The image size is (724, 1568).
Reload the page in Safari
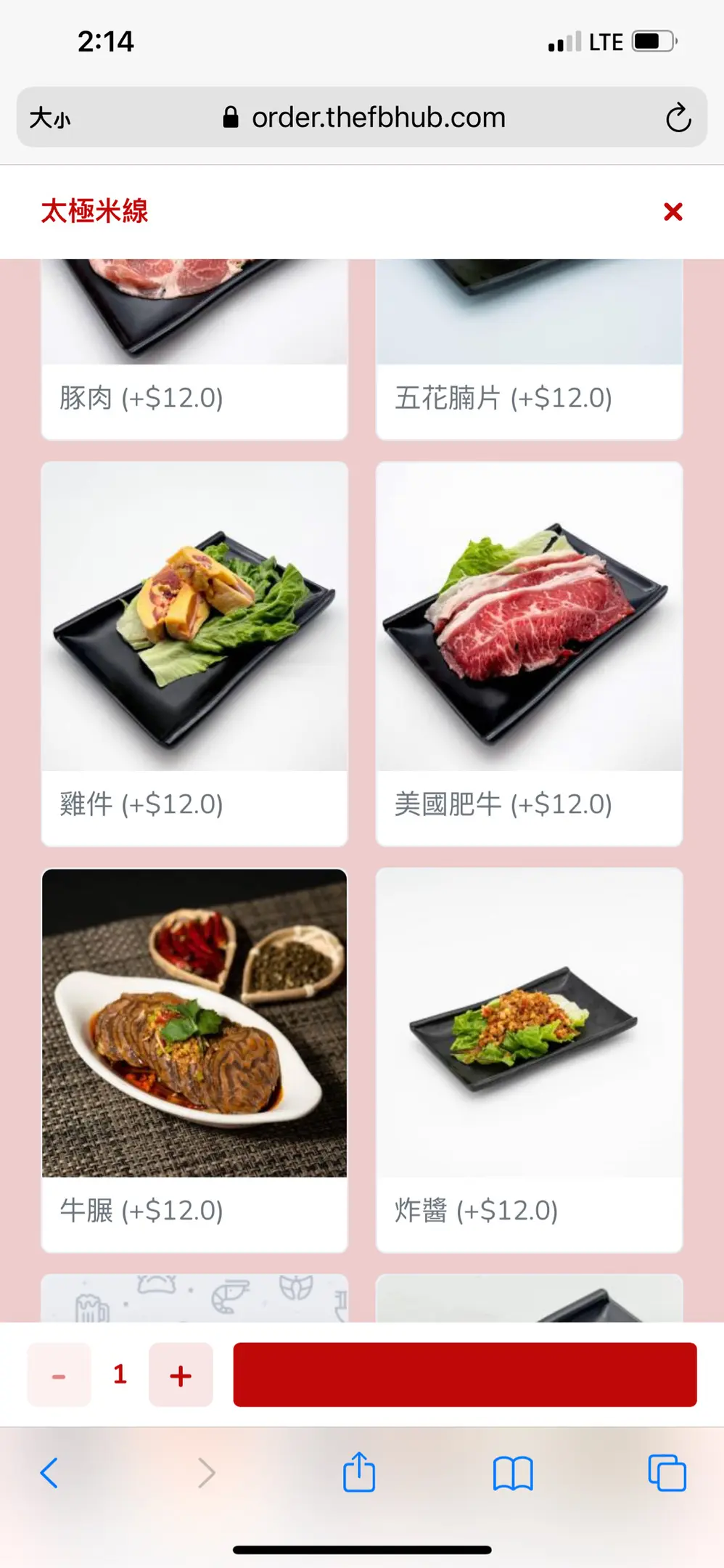[x=678, y=118]
